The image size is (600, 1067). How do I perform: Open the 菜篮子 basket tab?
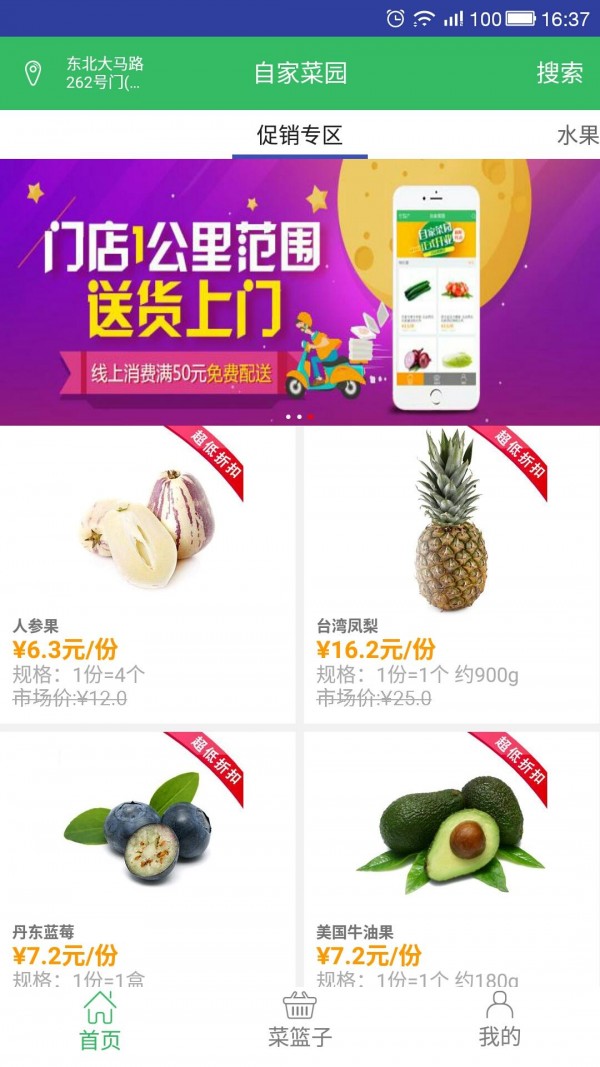pyautogui.click(x=300, y=1021)
